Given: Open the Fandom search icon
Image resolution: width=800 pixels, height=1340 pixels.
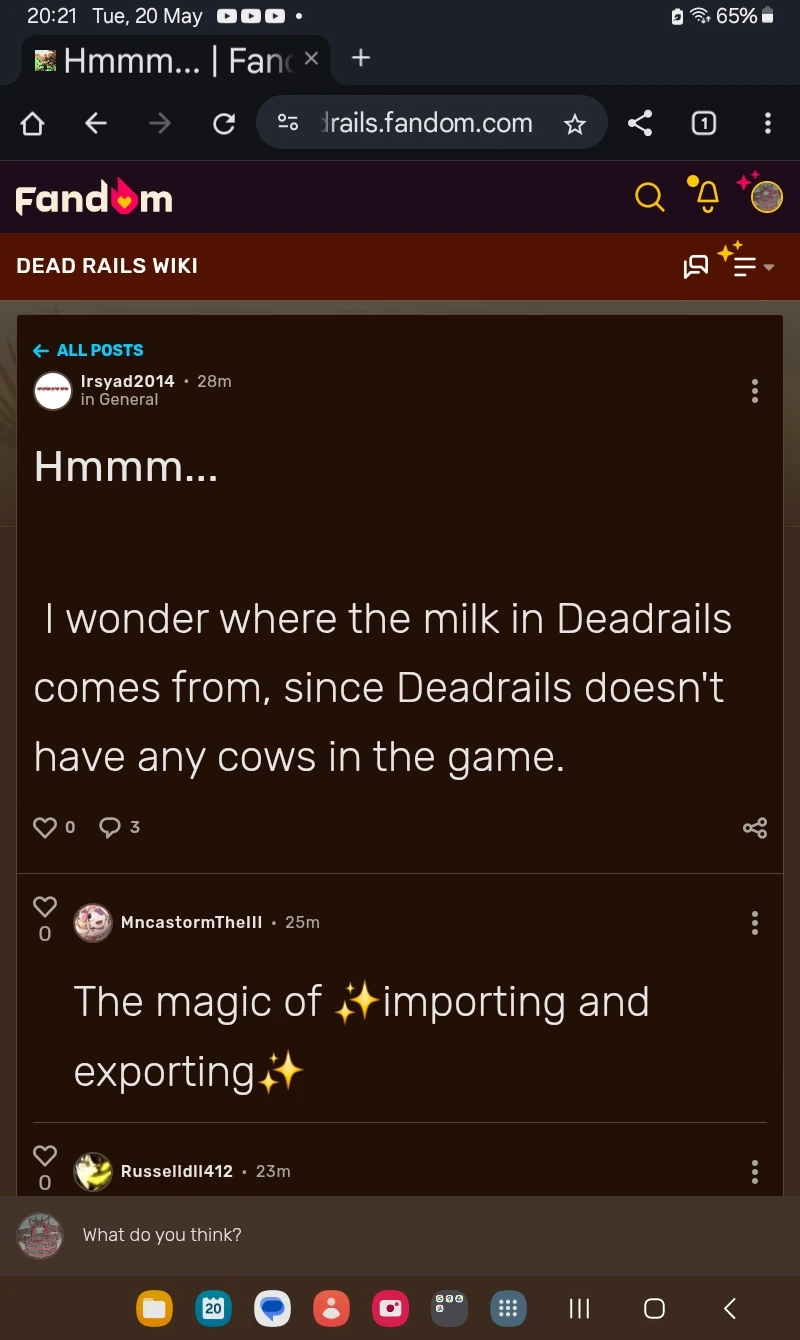Looking at the screenshot, I should [x=650, y=197].
